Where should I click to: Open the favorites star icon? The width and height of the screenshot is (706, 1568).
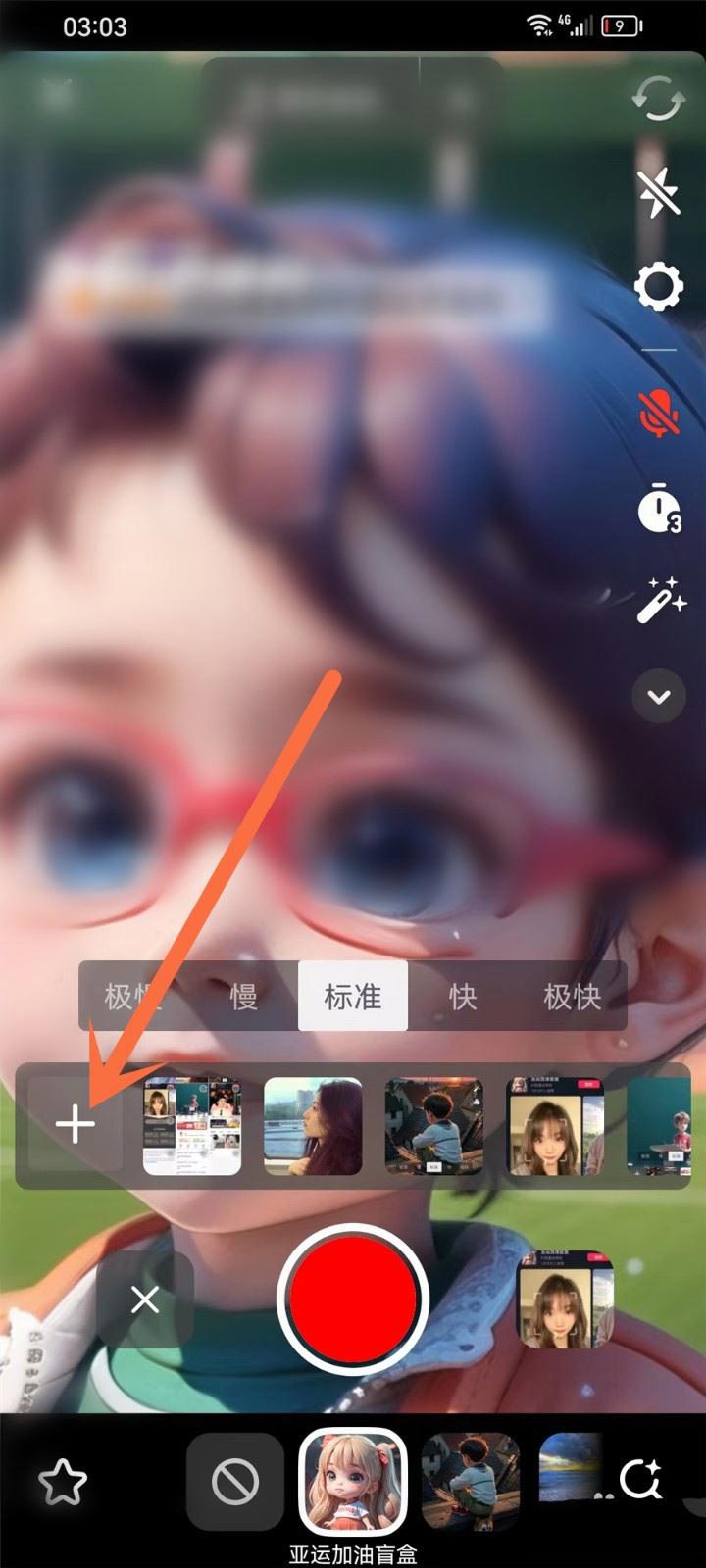pos(63,1483)
